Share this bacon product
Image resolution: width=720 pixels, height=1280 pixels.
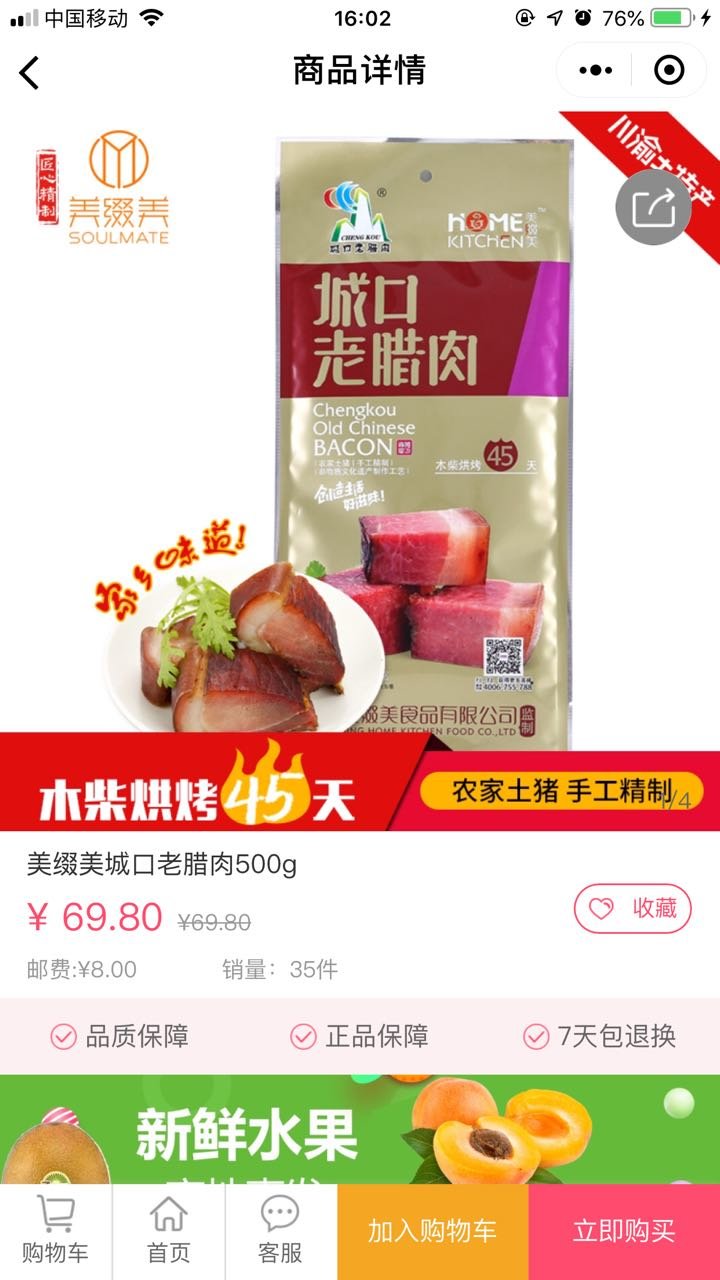point(653,208)
